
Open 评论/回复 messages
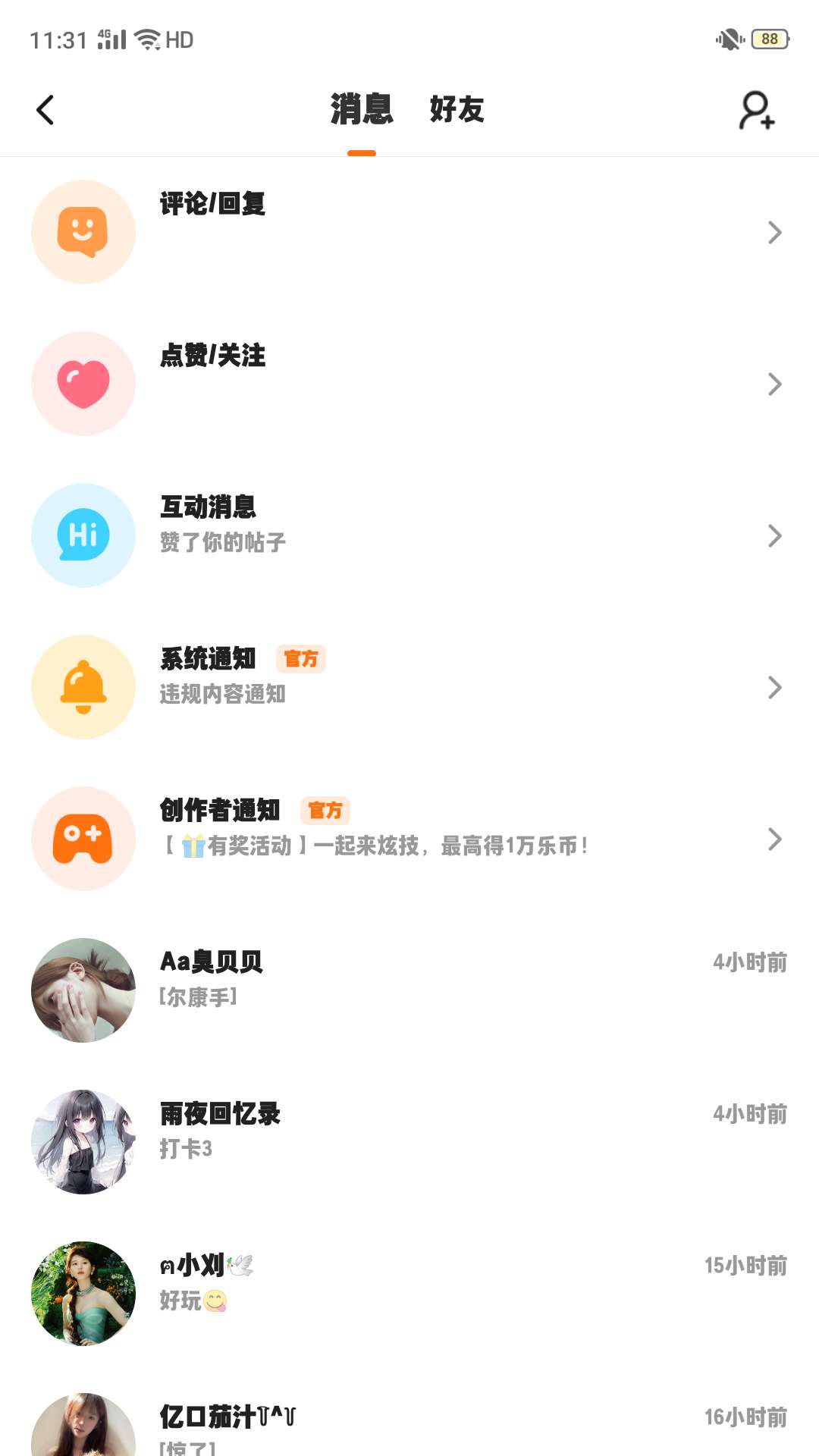point(409,232)
